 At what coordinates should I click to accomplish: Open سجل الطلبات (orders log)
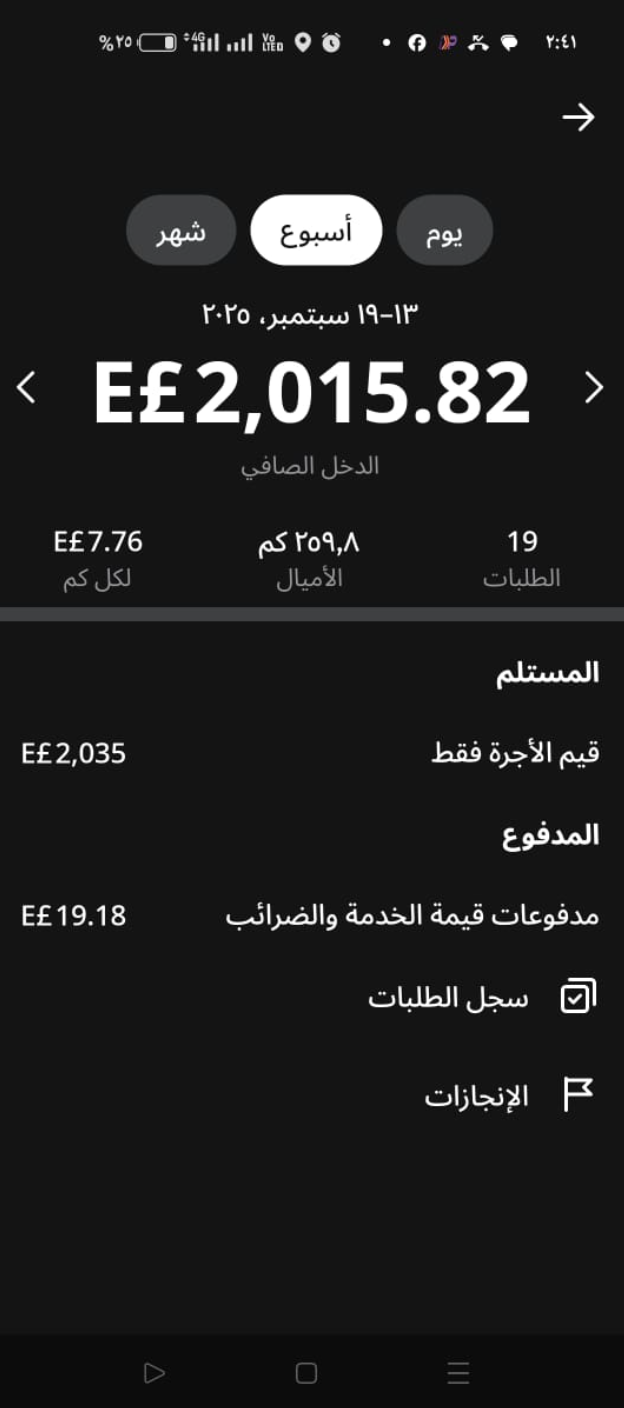tap(480, 997)
